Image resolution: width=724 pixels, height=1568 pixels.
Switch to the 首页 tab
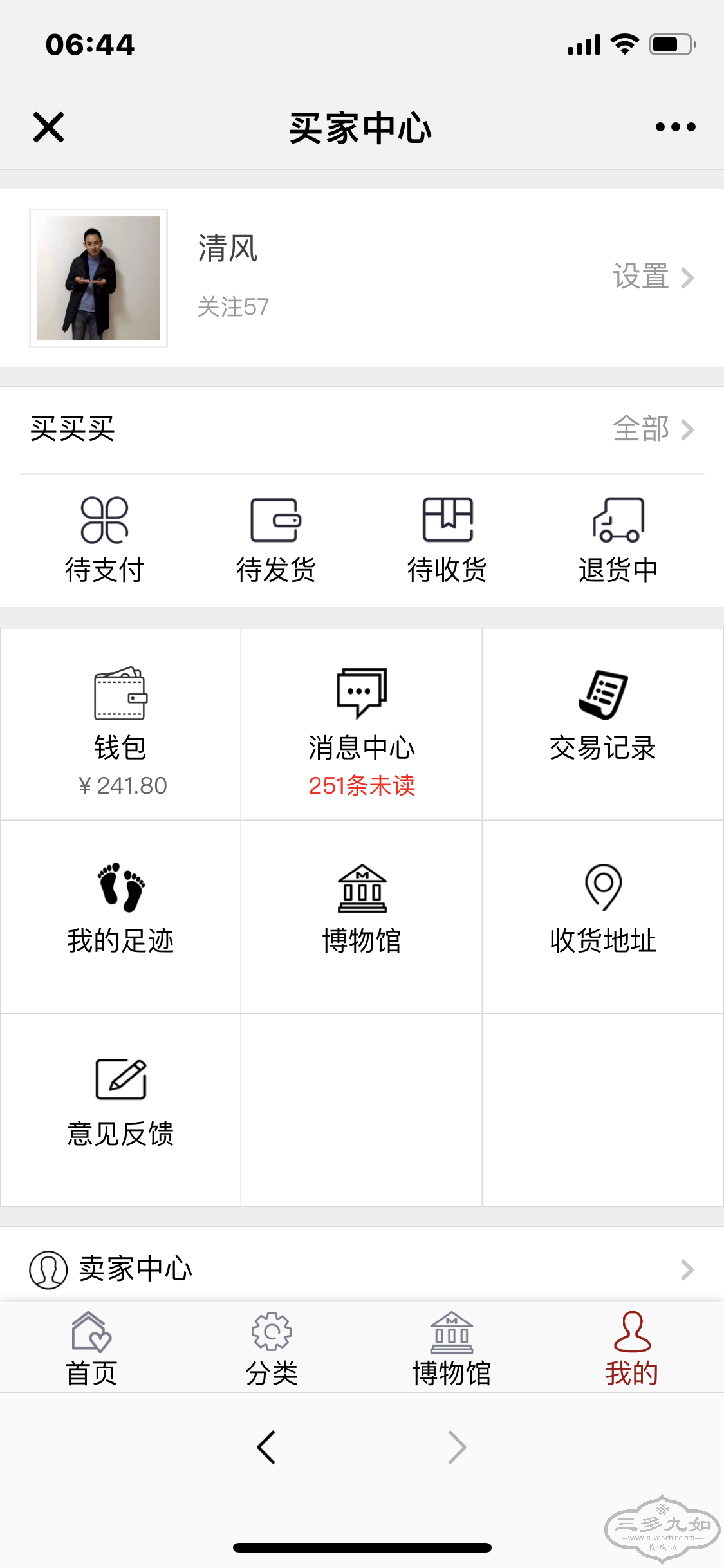tap(91, 1349)
